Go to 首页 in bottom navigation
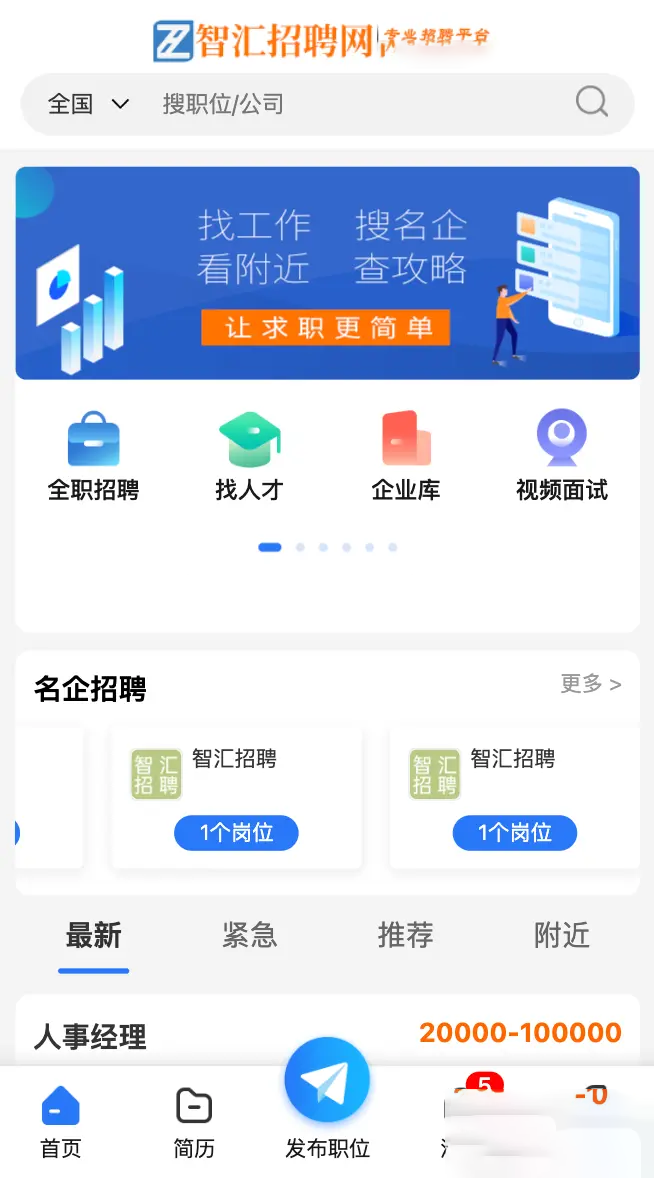The width and height of the screenshot is (654, 1178). tap(60, 1122)
